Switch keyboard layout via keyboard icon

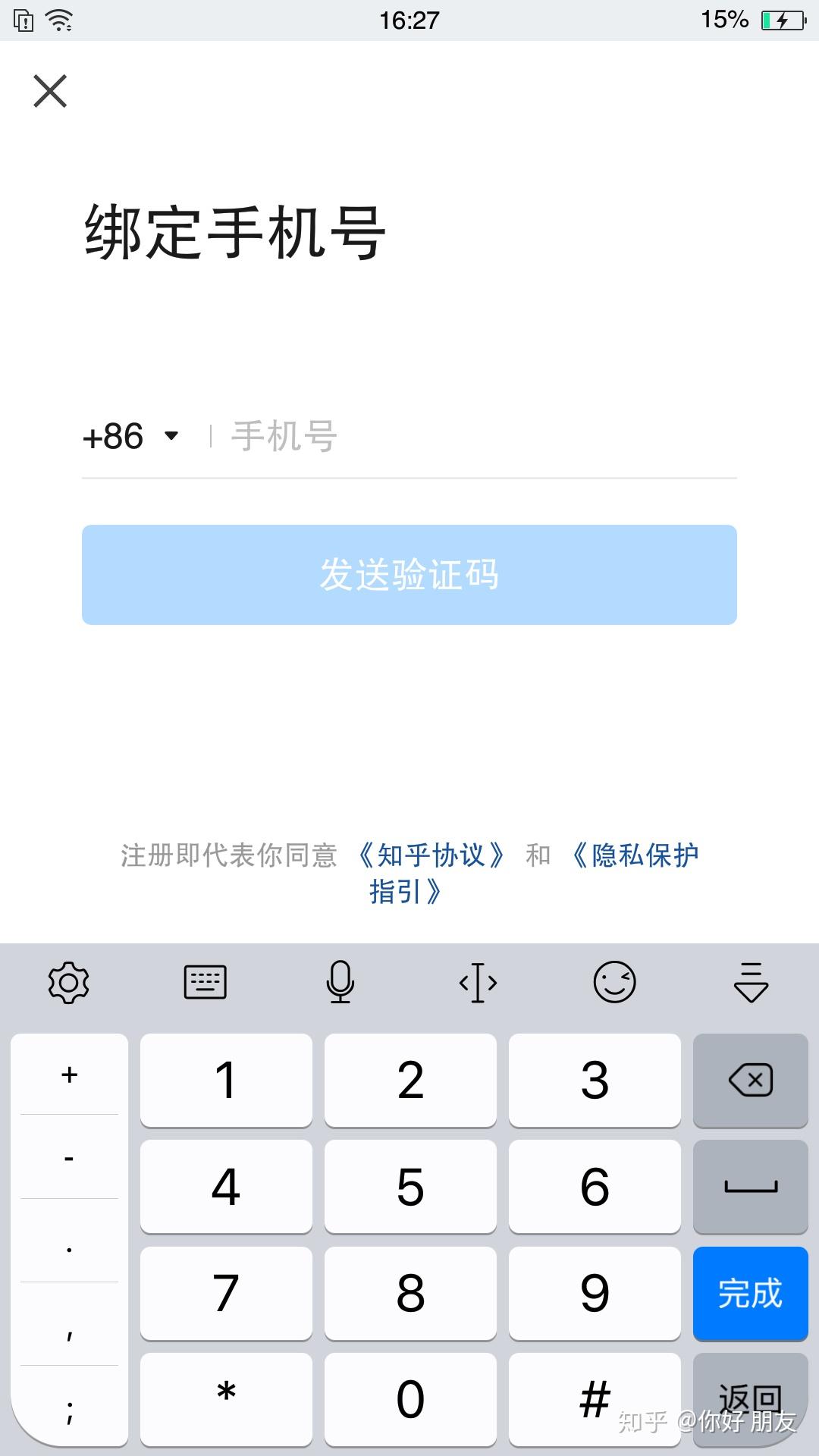coord(205,983)
